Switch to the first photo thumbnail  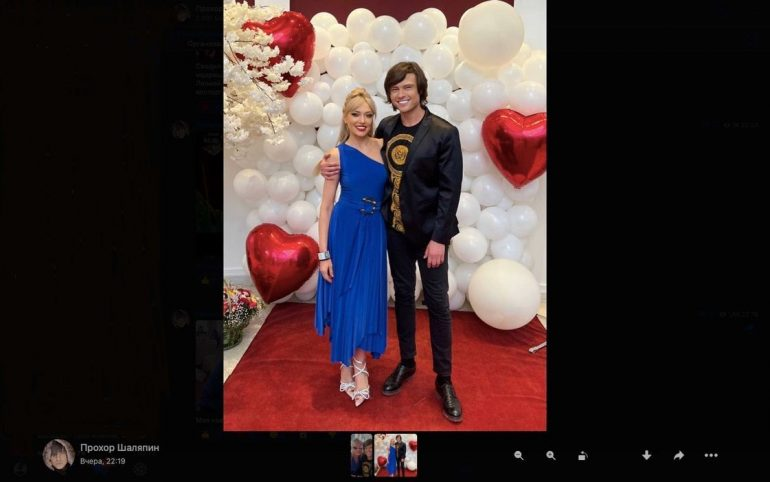click(361, 455)
